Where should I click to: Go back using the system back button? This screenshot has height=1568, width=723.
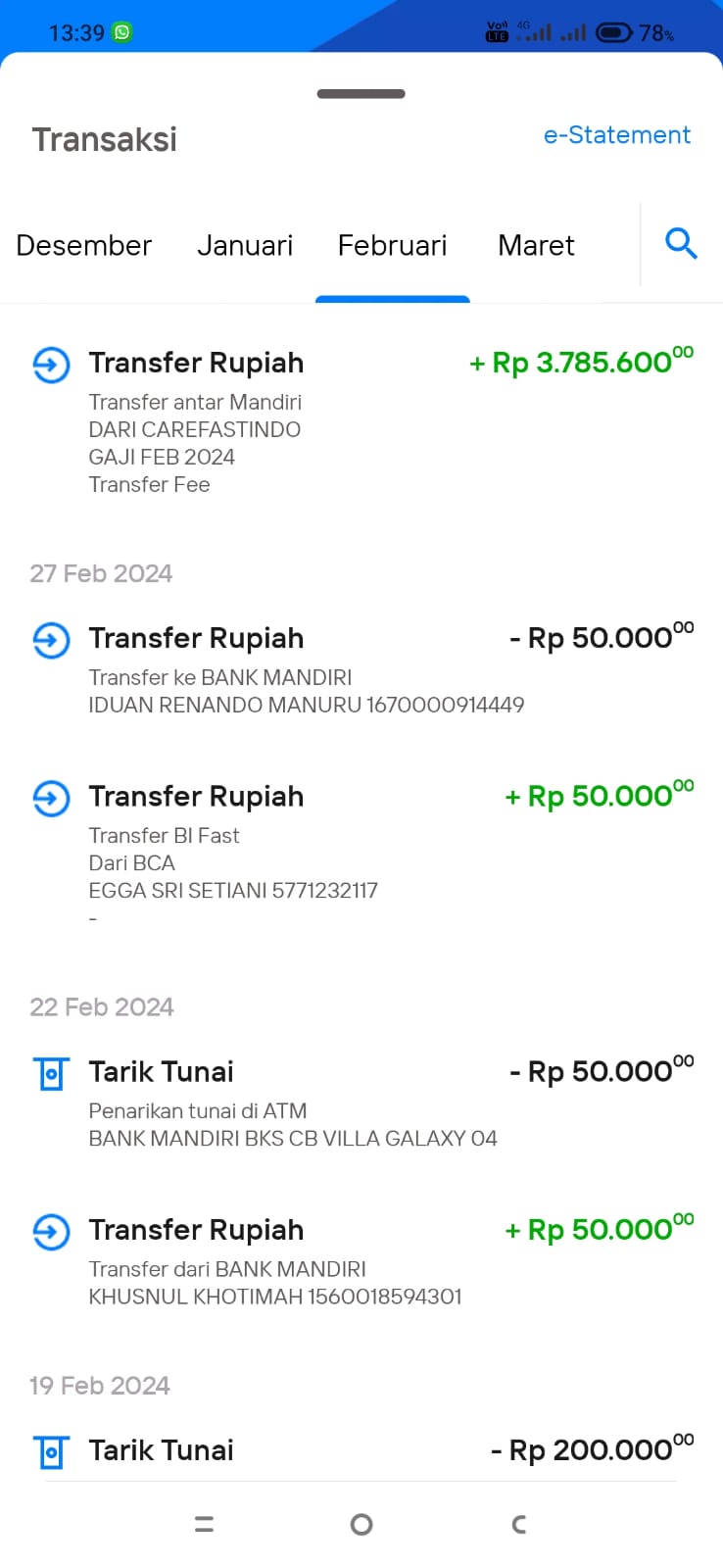click(x=518, y=1524)
